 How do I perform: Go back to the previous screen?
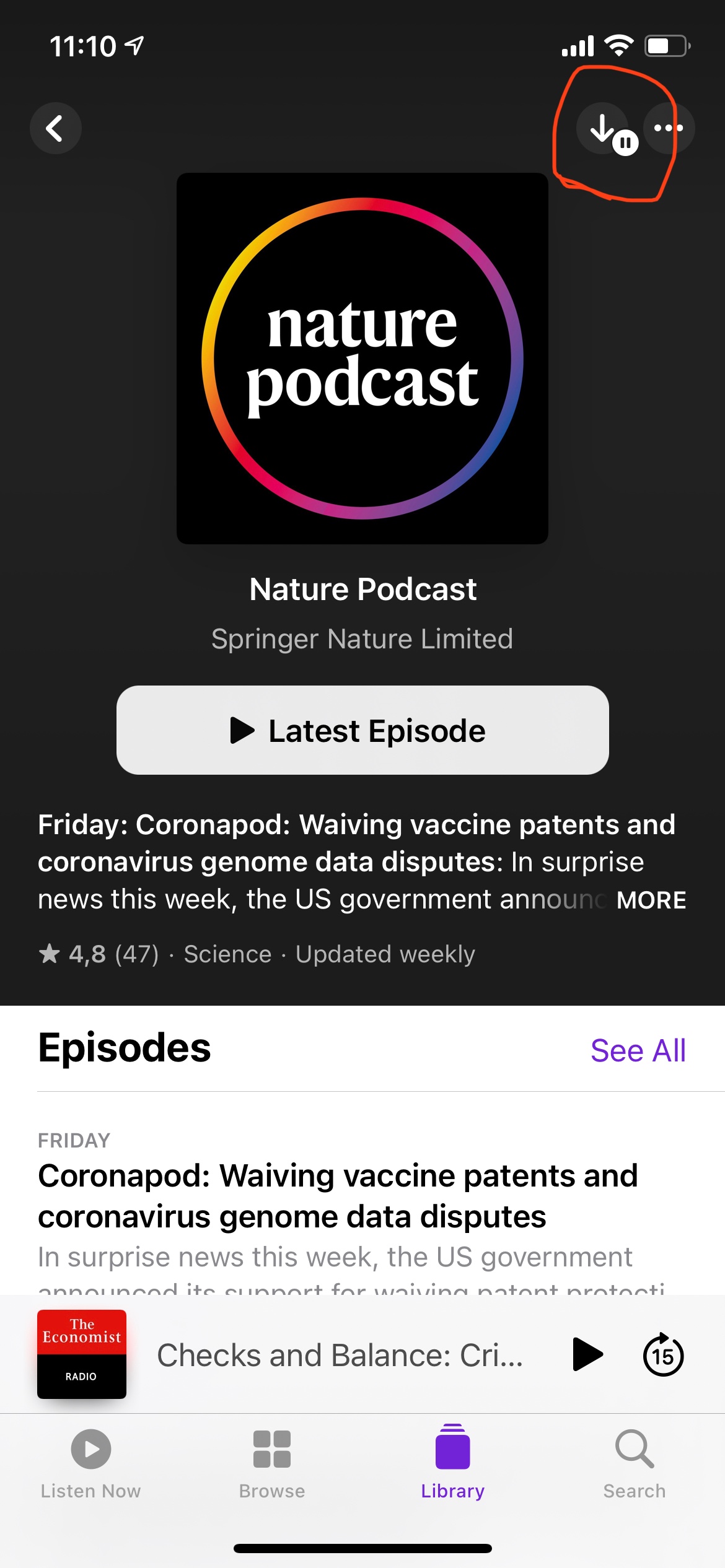[x=56, y=128]
